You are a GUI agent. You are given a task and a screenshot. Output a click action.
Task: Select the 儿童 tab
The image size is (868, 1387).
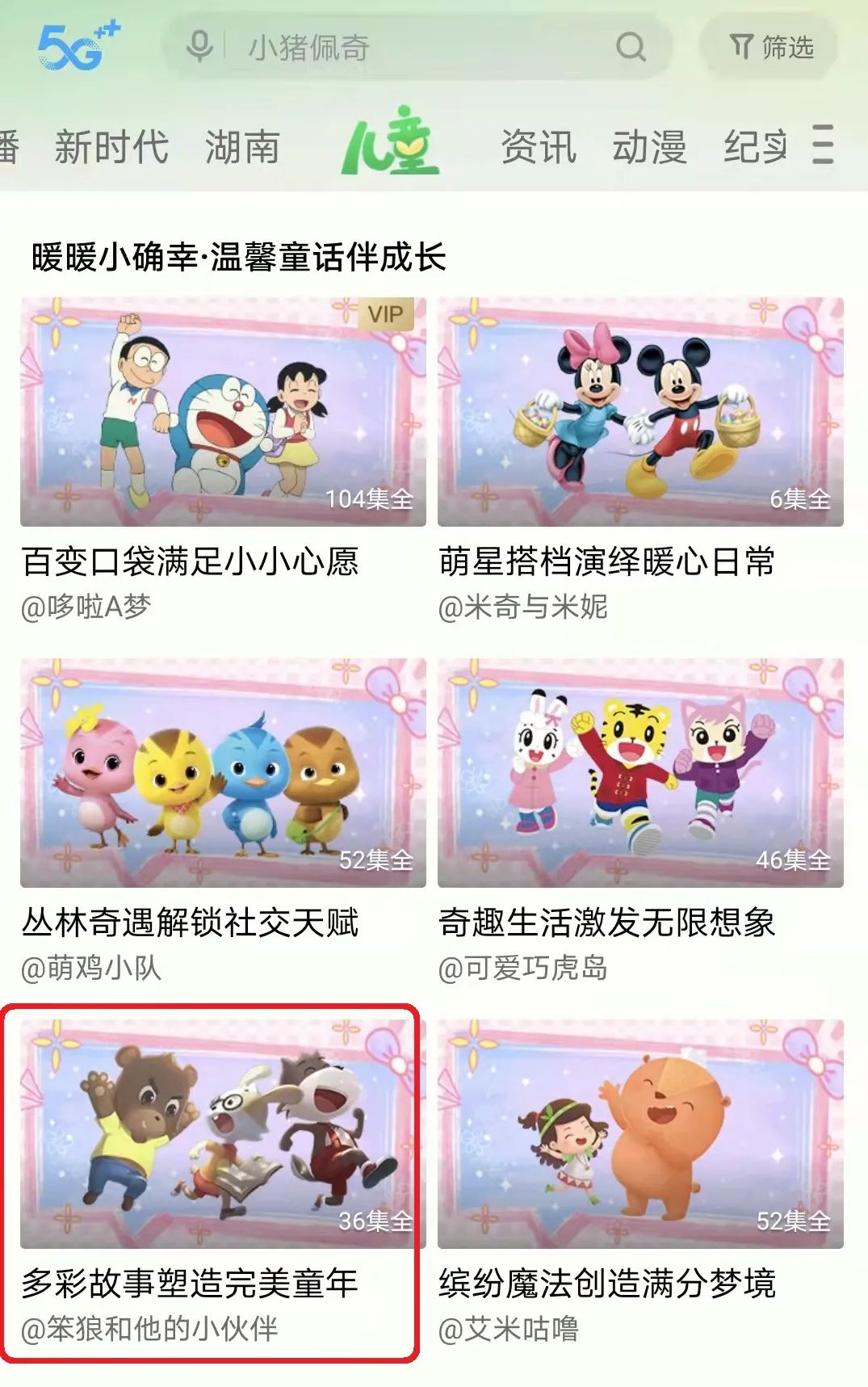pos(391,142)
